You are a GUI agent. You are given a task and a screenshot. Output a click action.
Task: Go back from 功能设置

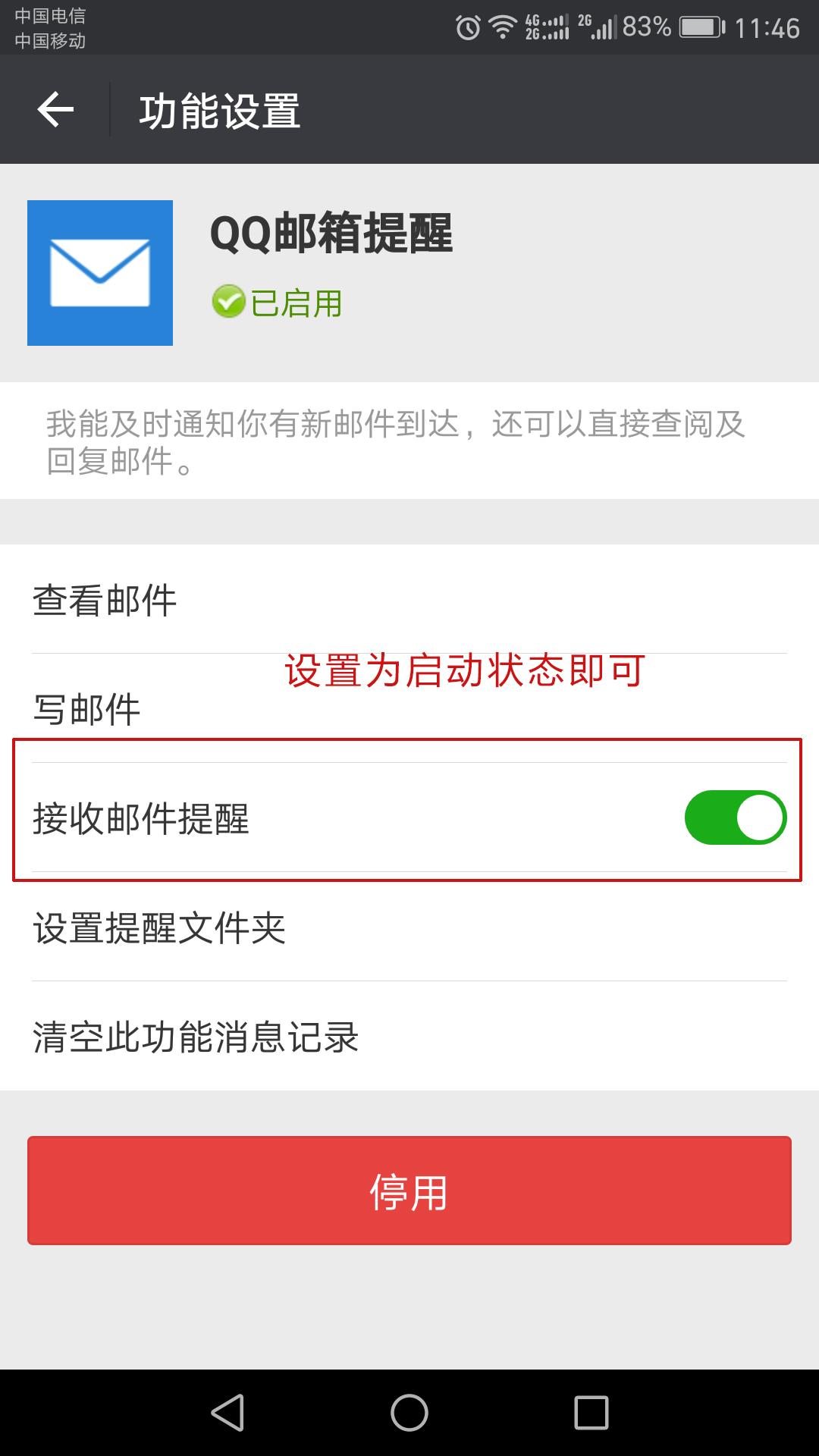pos(55,110)
